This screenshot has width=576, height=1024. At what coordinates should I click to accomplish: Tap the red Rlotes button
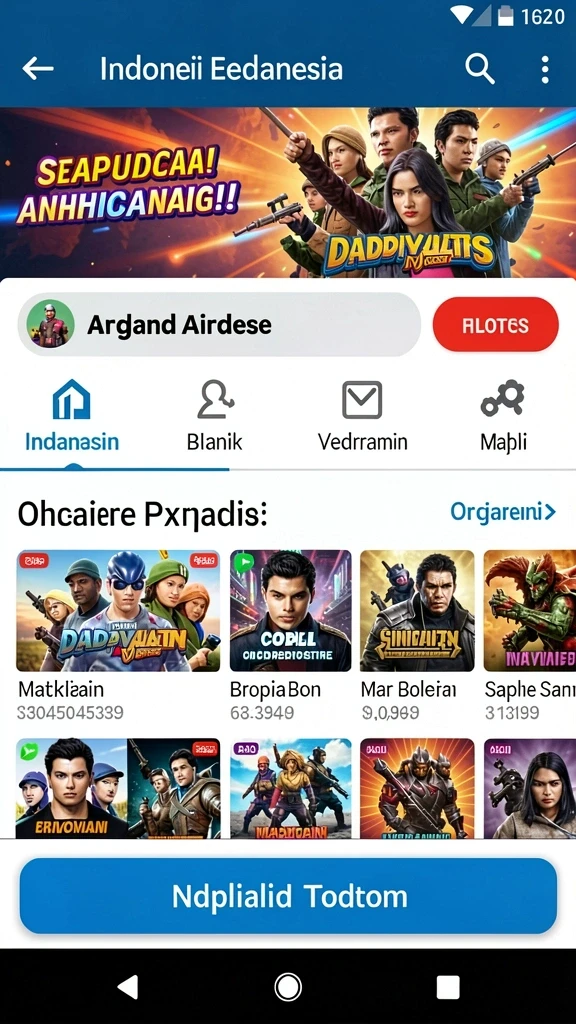(496, 325)
